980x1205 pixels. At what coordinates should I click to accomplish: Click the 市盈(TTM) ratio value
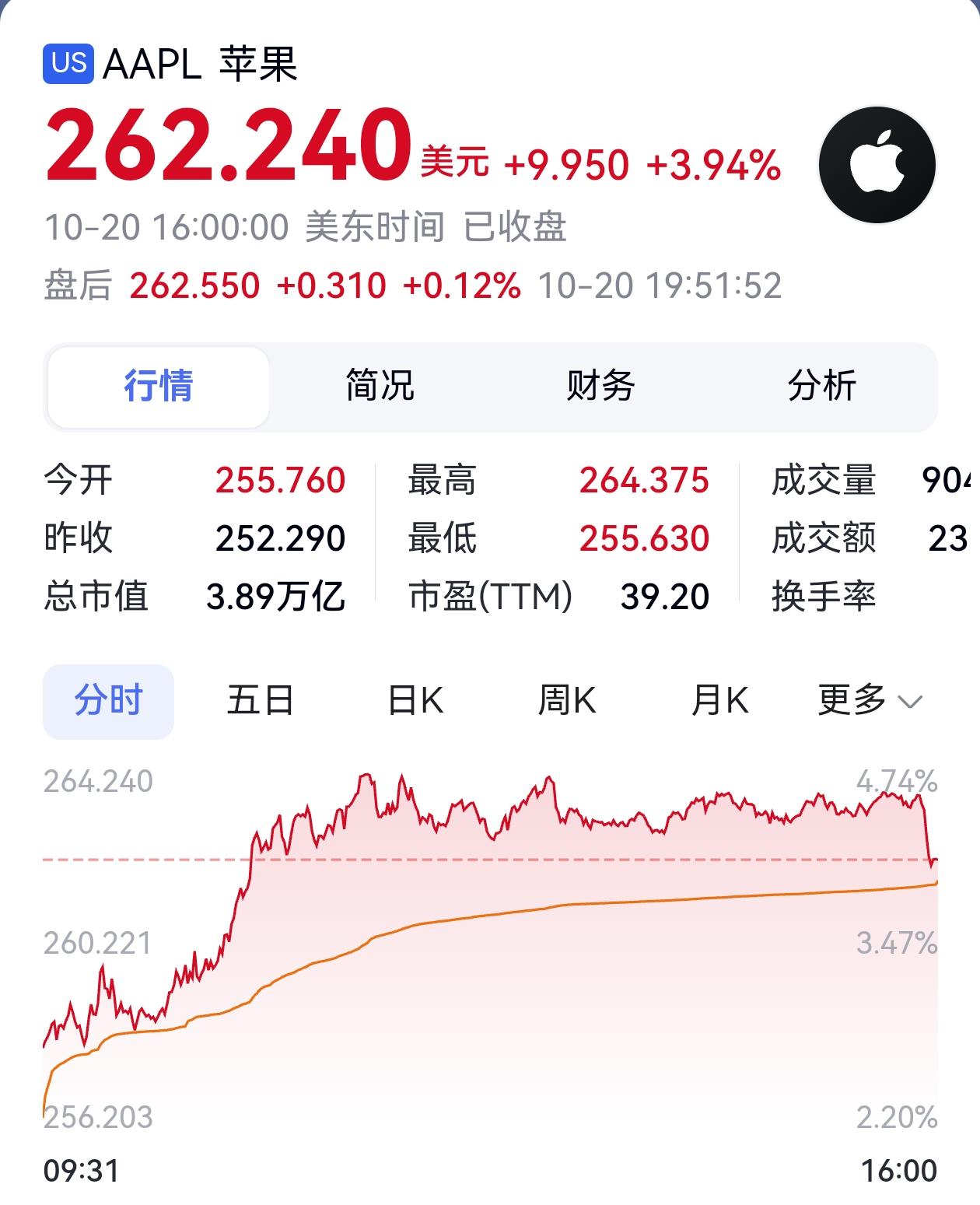tap(663, 596)
